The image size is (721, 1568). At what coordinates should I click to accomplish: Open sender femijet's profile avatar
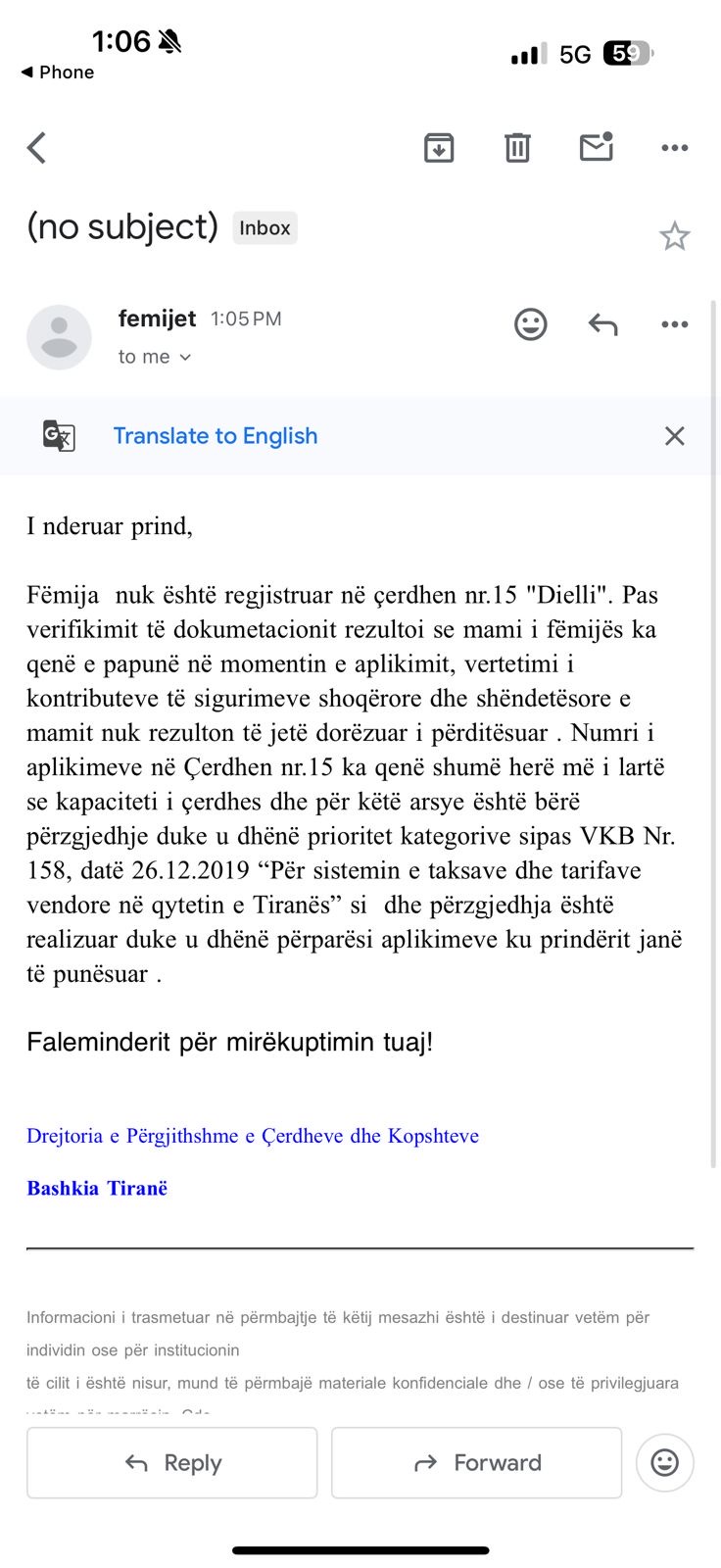click(59, 337)
